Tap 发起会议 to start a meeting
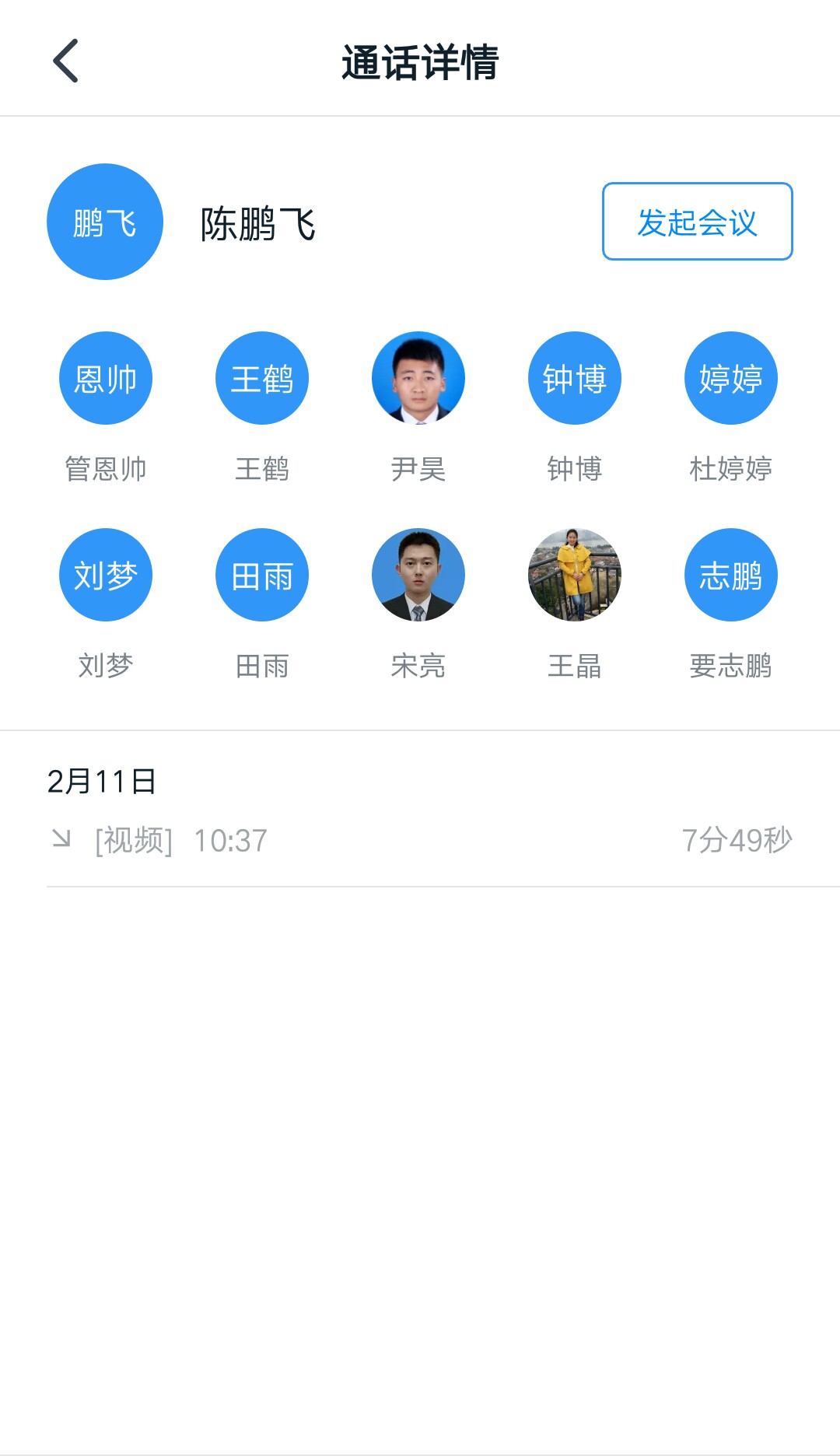The height and width of the screenshot is (1456, 840). 697,222
